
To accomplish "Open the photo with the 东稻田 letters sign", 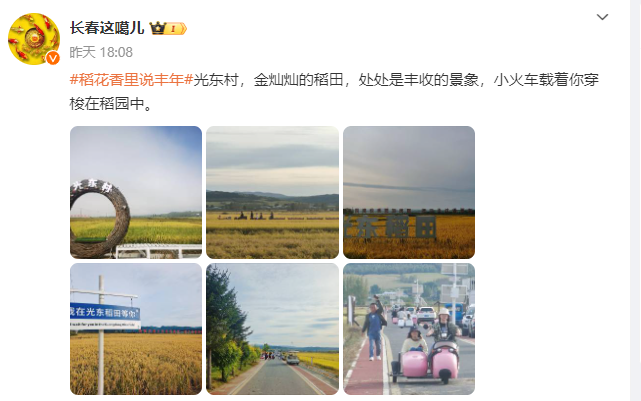I will (x=409, y=192).
